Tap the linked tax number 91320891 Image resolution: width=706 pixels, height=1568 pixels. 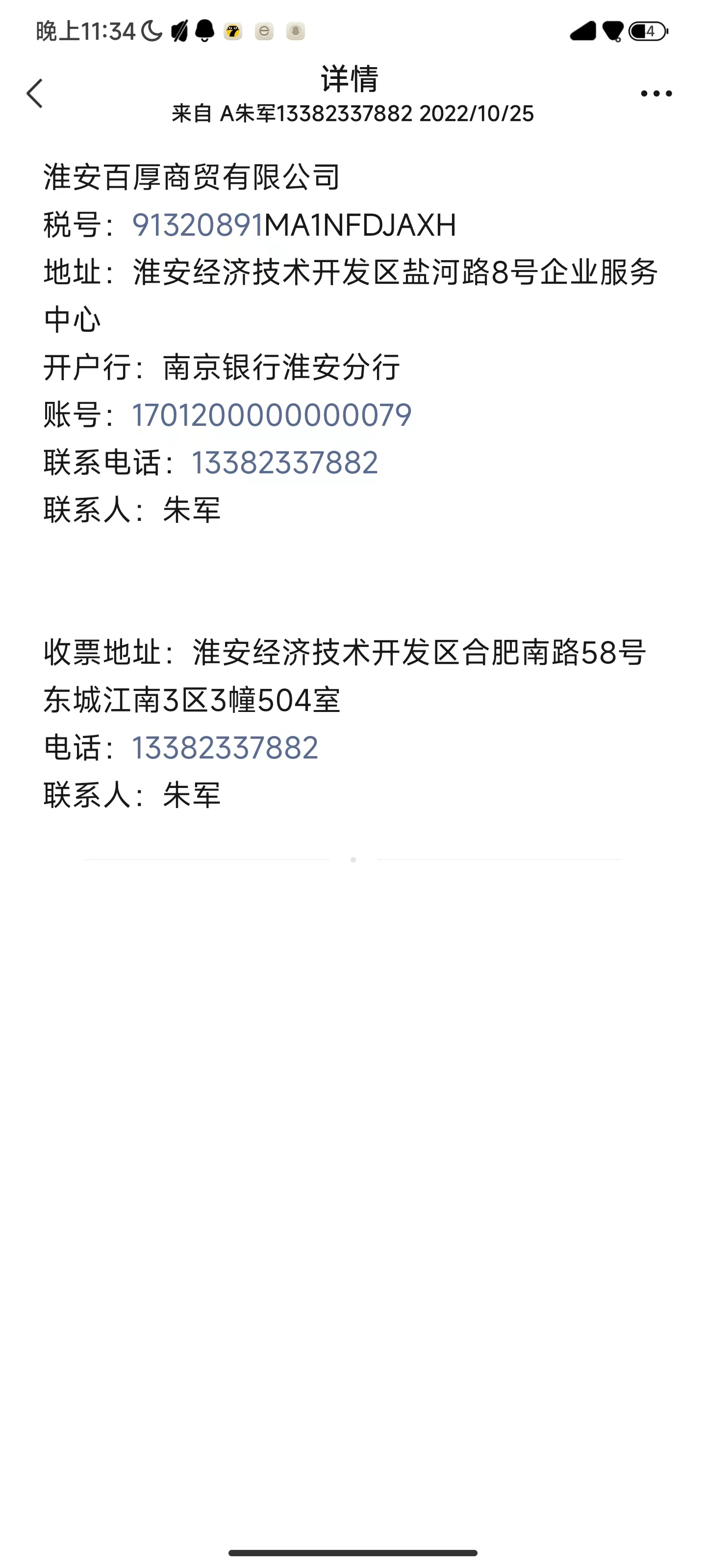point(198,224)
